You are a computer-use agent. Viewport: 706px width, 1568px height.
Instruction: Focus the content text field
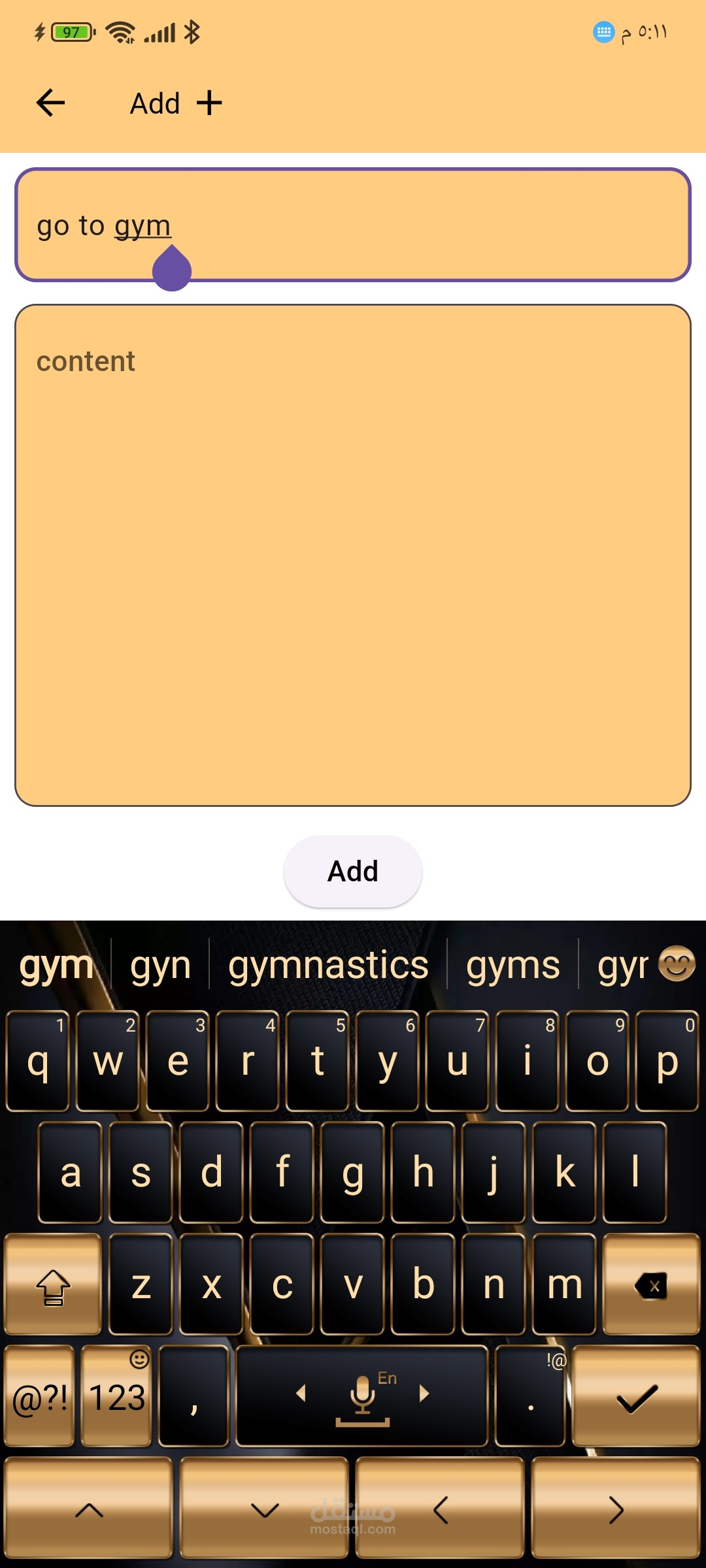[x=353, y=555]
